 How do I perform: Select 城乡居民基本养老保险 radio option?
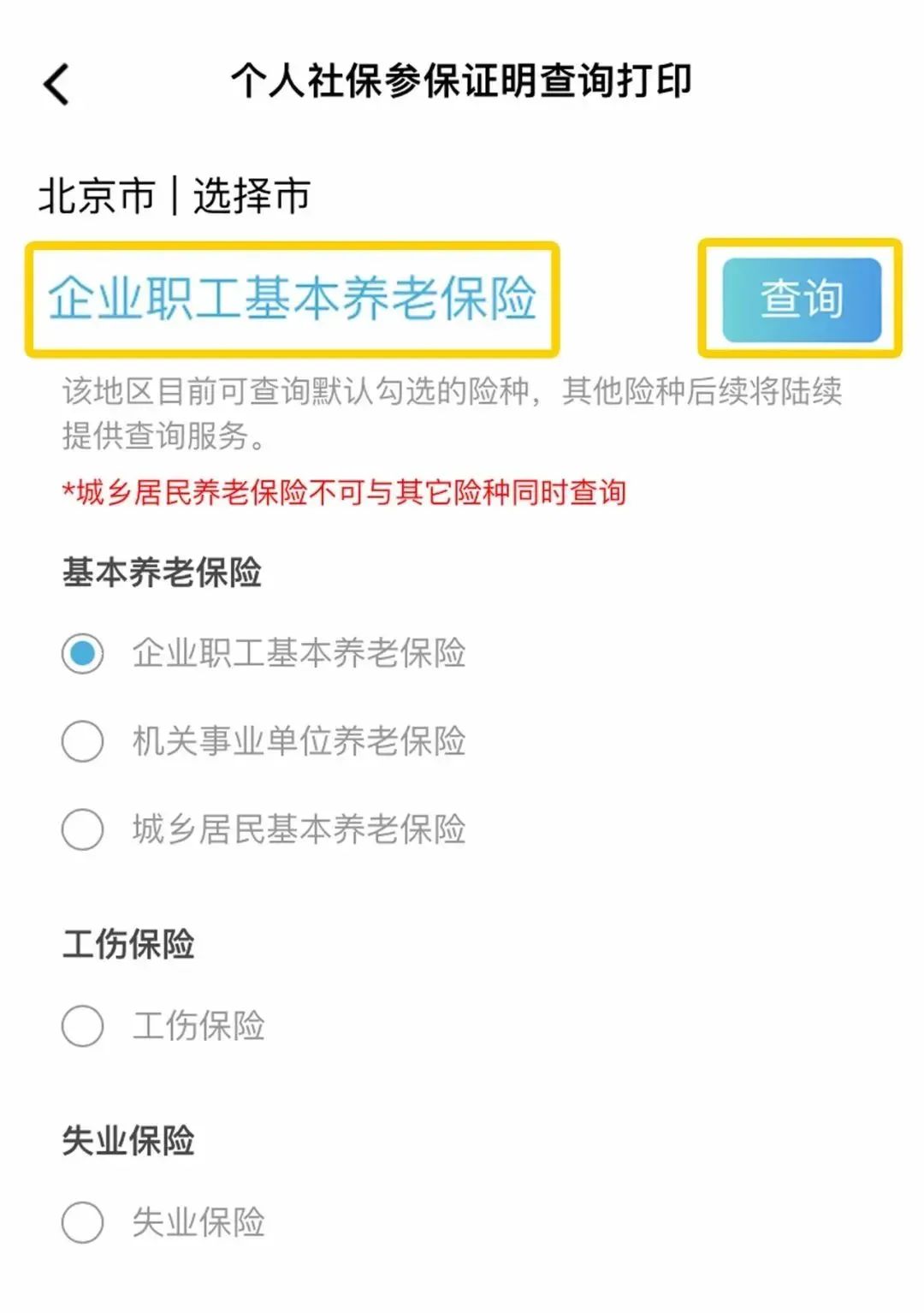[81, 829]
